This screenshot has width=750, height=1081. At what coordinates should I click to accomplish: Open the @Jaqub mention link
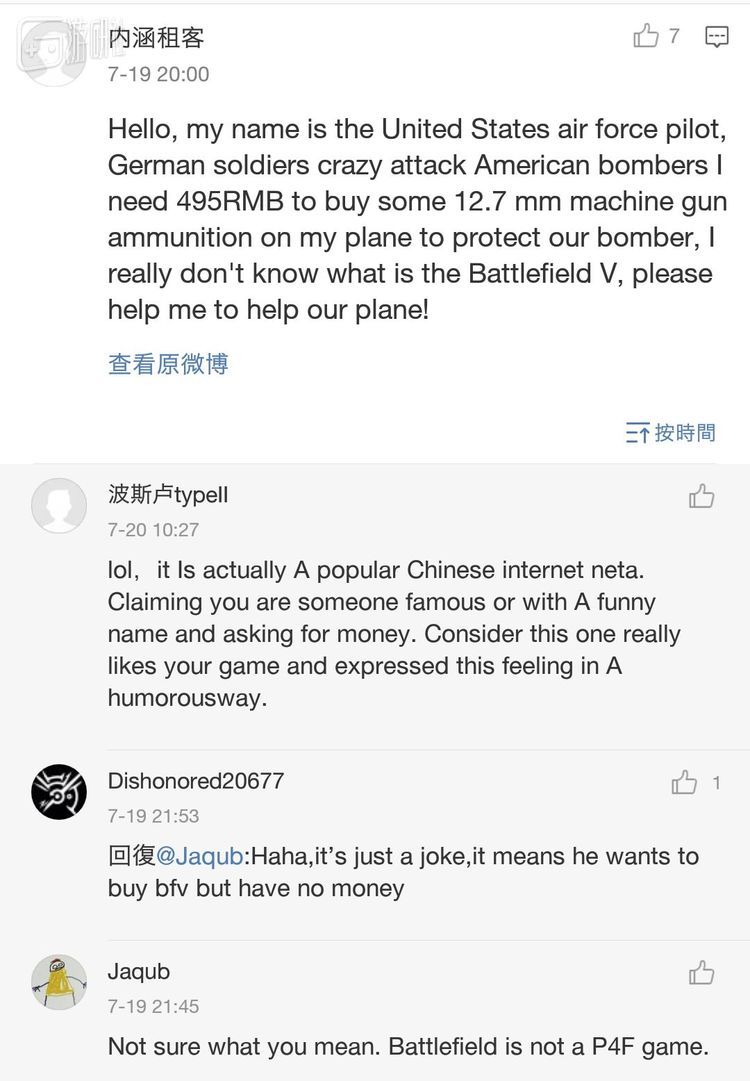click(x=201, y=856)
